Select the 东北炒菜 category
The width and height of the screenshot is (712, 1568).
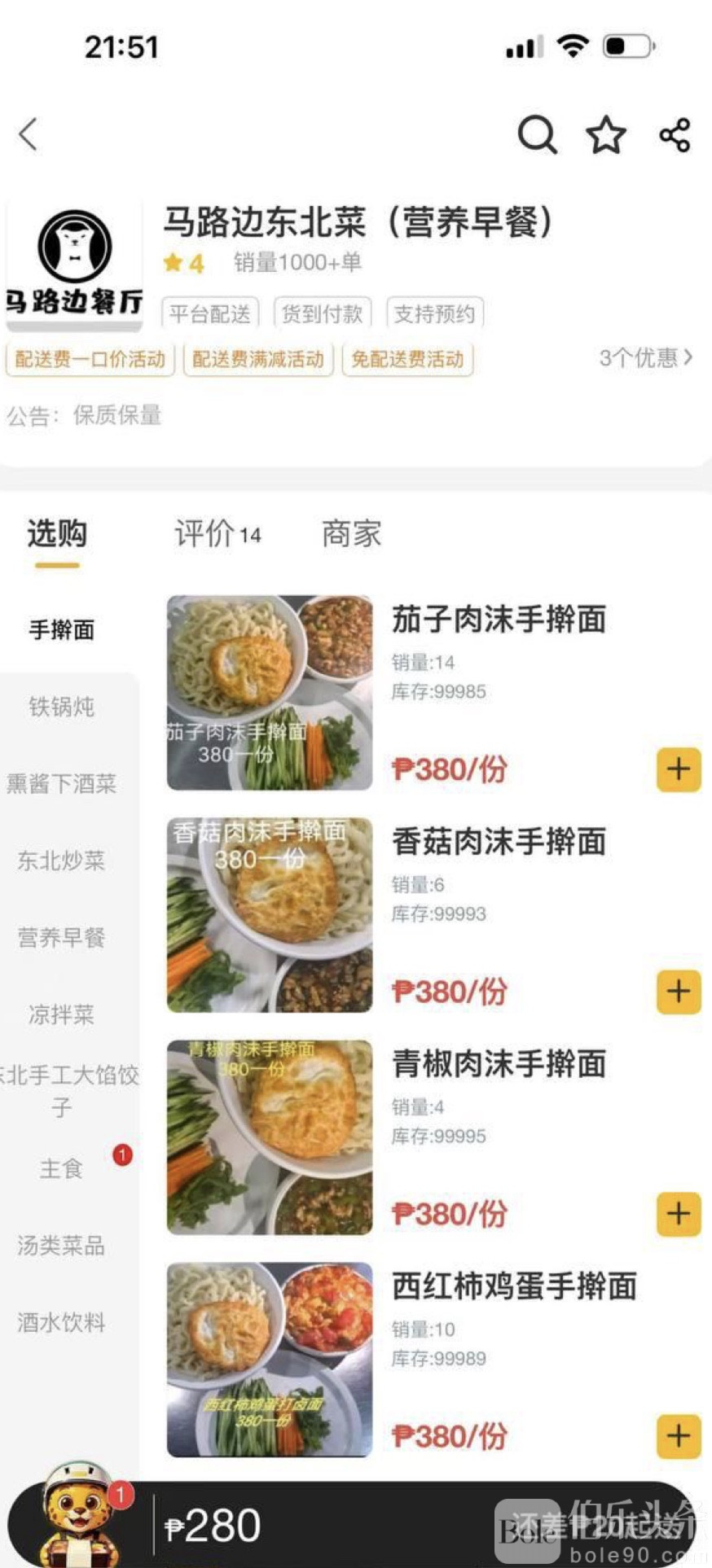pos(62,861)
